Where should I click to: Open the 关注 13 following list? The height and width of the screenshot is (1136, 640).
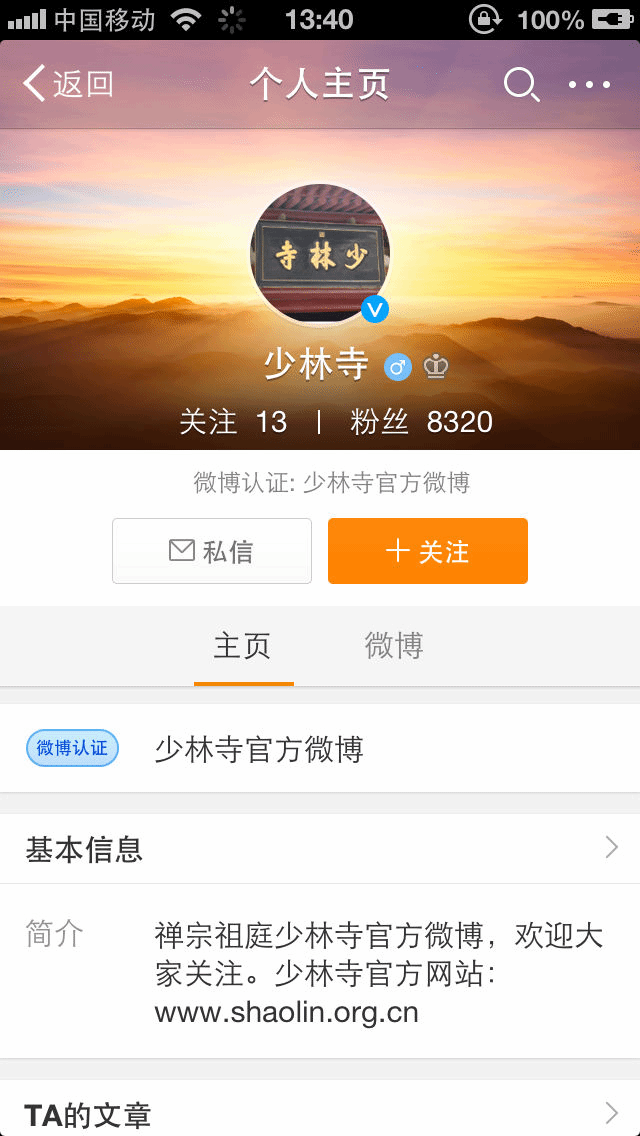(233, 421)
